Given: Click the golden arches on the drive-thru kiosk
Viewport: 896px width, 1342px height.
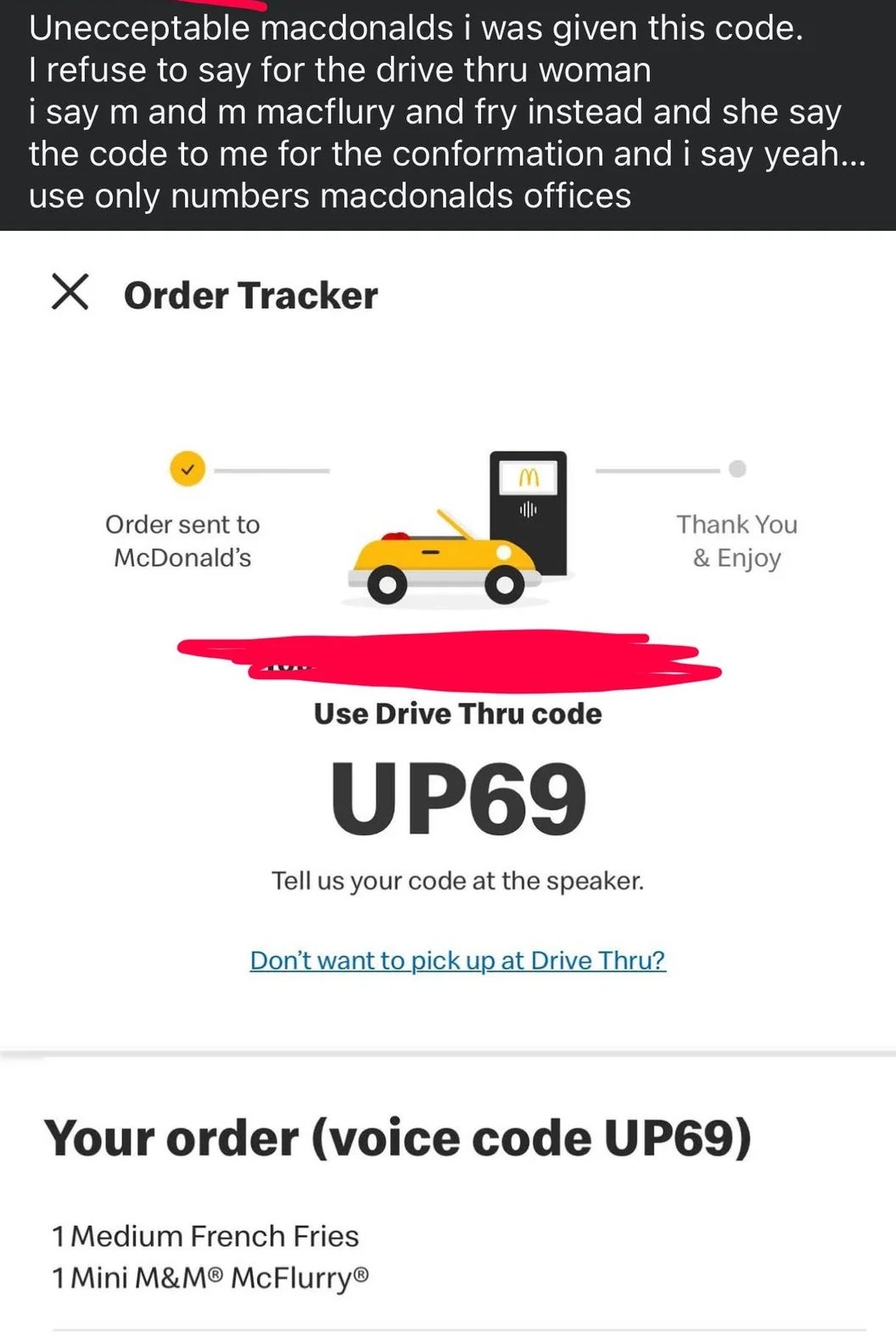Looking at the screenshot, I should (x=528, y=476).
